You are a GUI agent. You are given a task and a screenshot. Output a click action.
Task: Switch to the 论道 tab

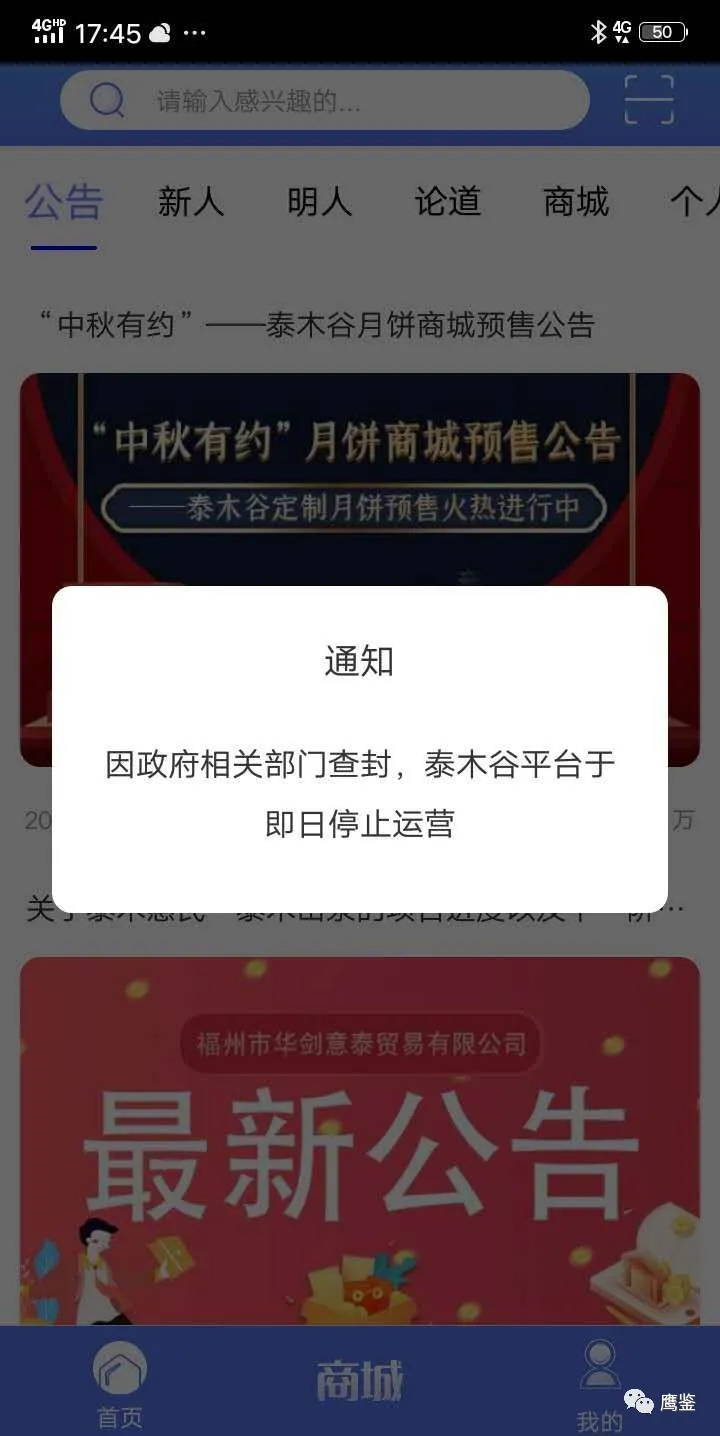pyautogui.click(x=448, y=202)
